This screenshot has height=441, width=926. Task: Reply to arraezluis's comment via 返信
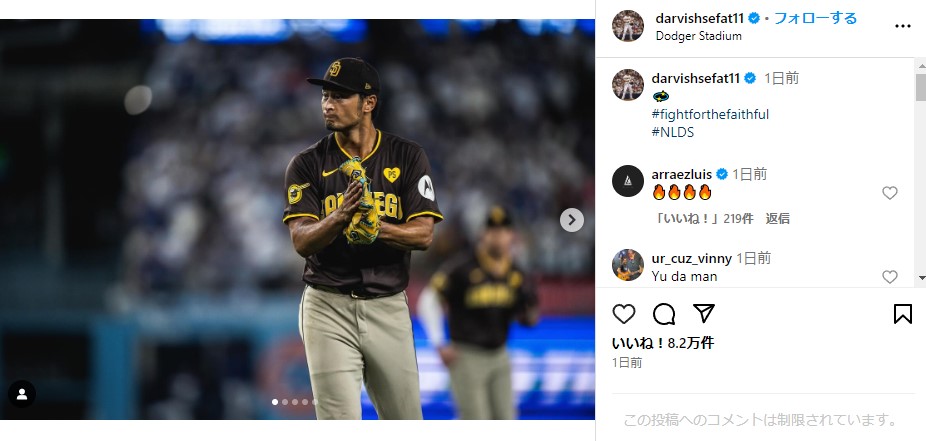pos(778,218)
